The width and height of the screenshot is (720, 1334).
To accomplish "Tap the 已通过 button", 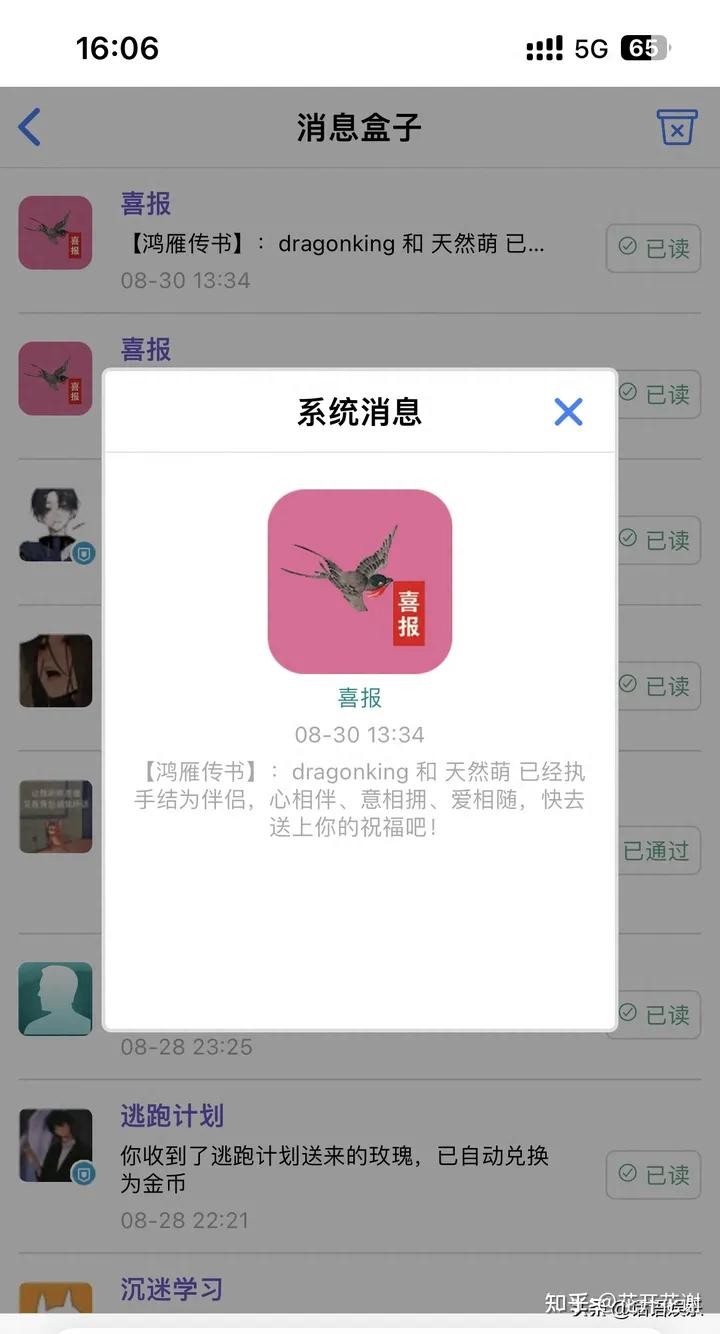I will [x=656, y=851].
